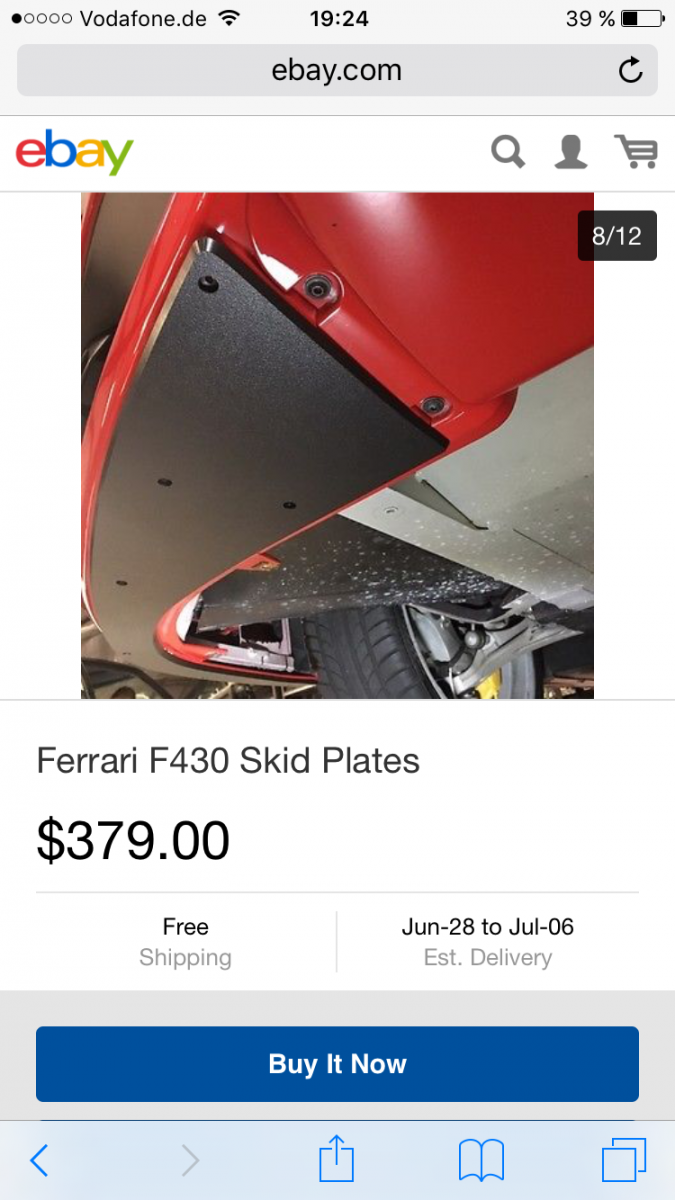Reload the page with the refresh icon
The image size is (675, 1200).
(x=630, y=70)
